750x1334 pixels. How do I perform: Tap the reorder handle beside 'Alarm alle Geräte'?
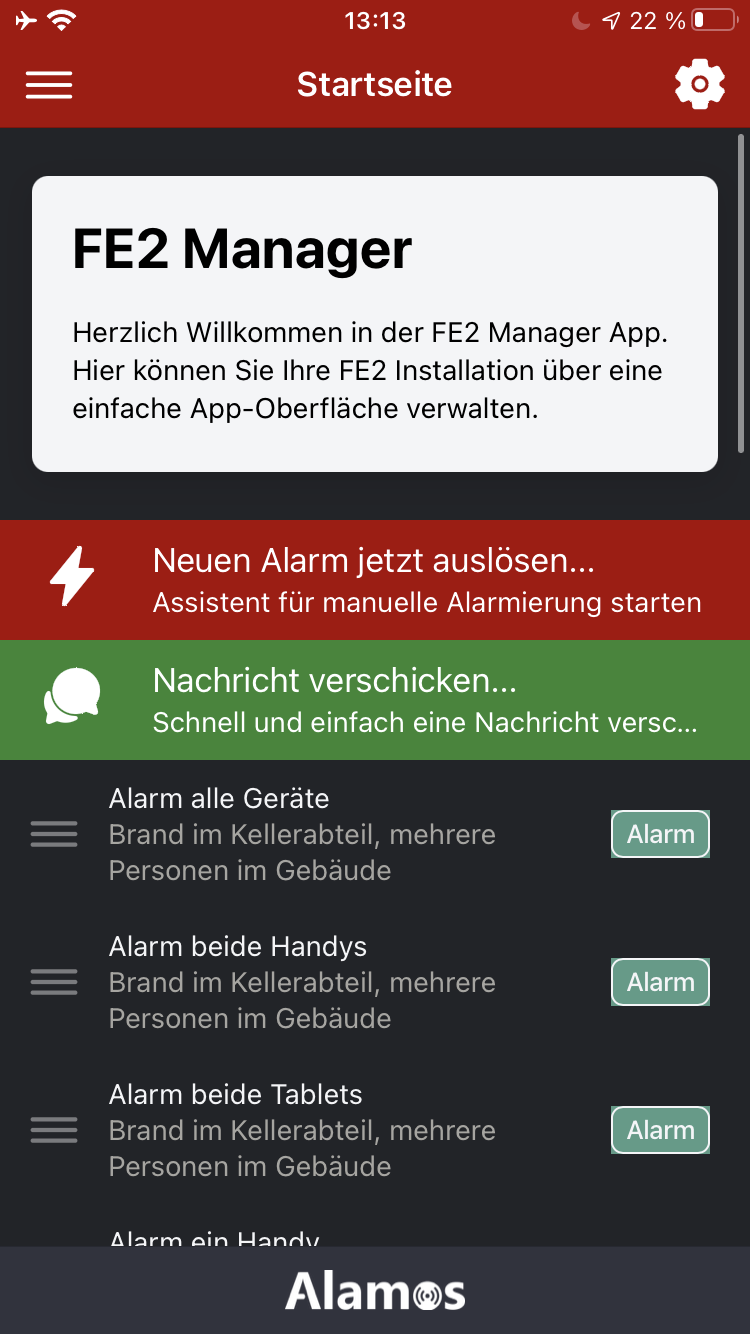54,834
